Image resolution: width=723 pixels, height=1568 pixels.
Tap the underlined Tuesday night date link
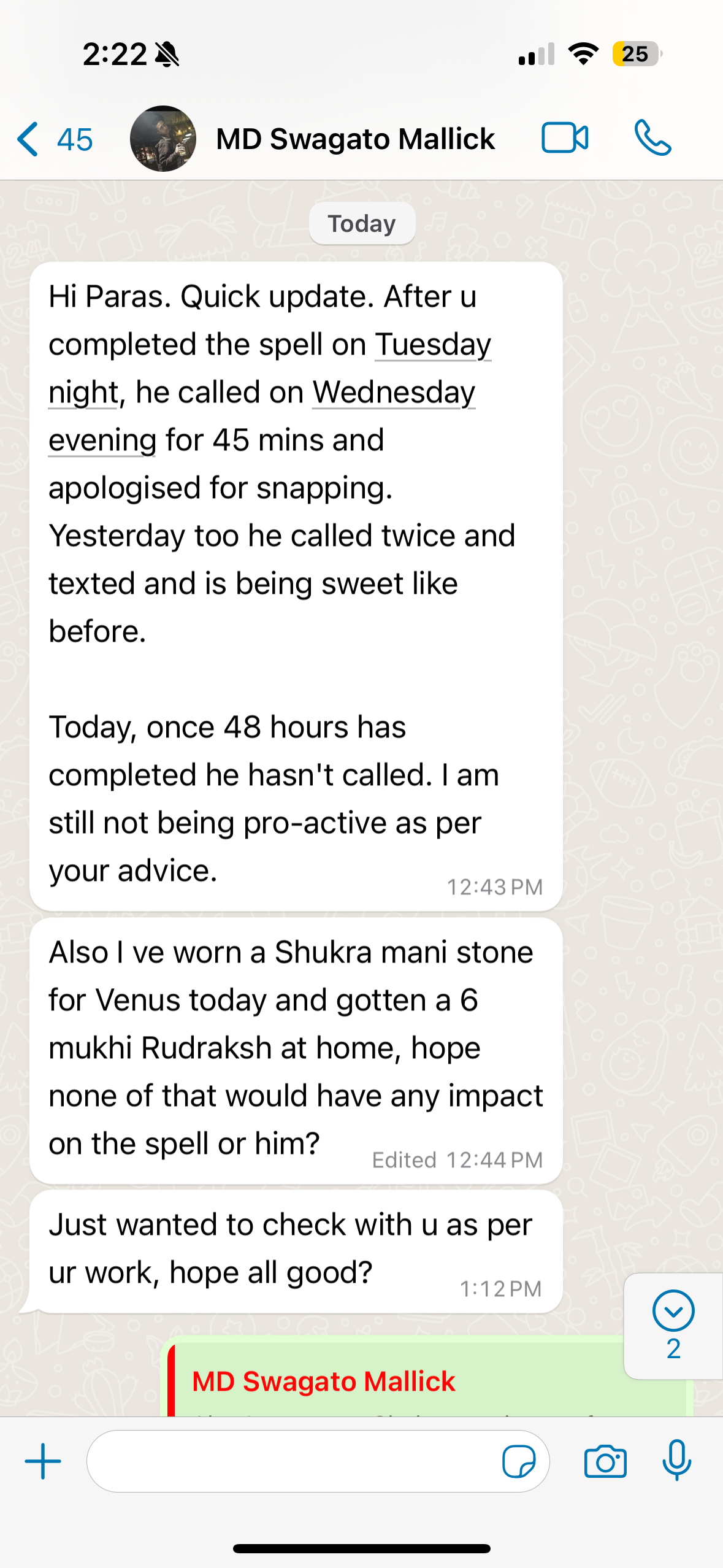coord(432,345)
